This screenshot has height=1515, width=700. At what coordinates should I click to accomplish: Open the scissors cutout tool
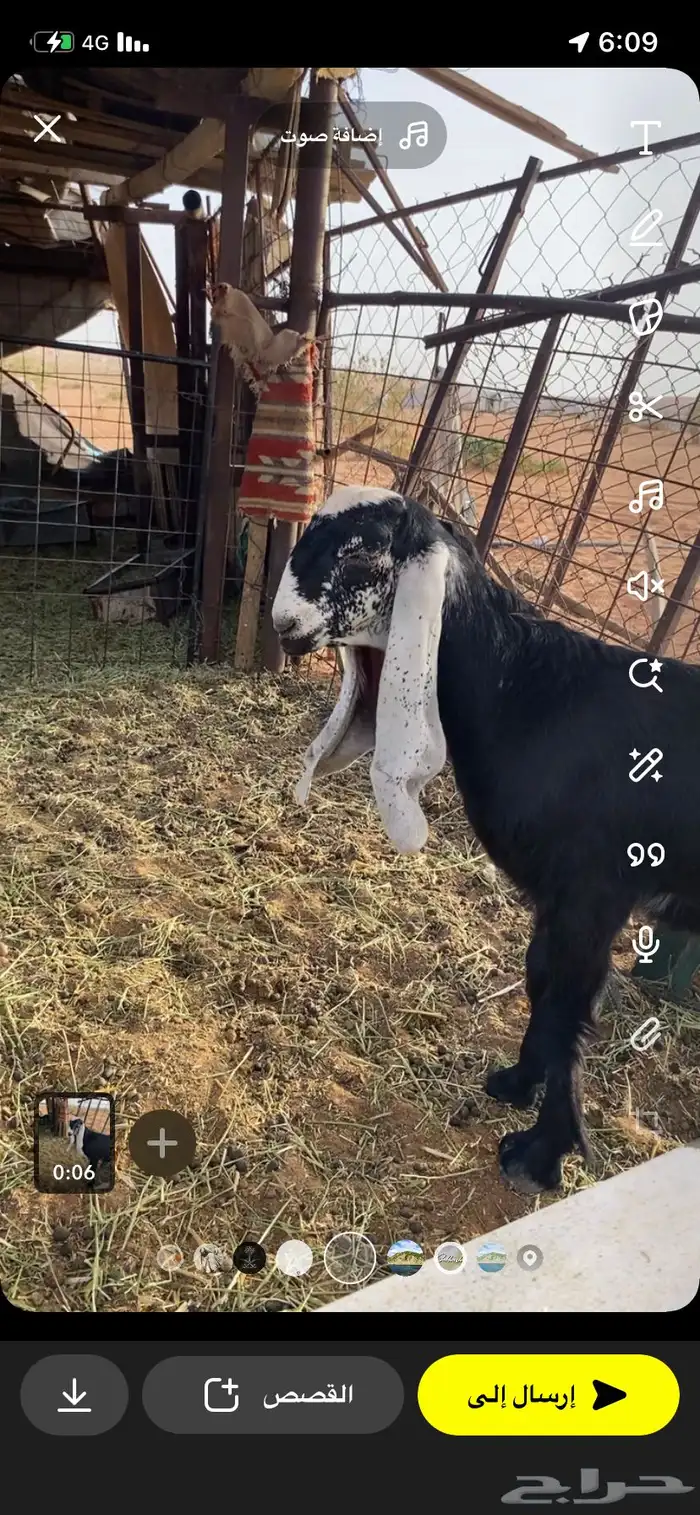[x=646, y=407]
